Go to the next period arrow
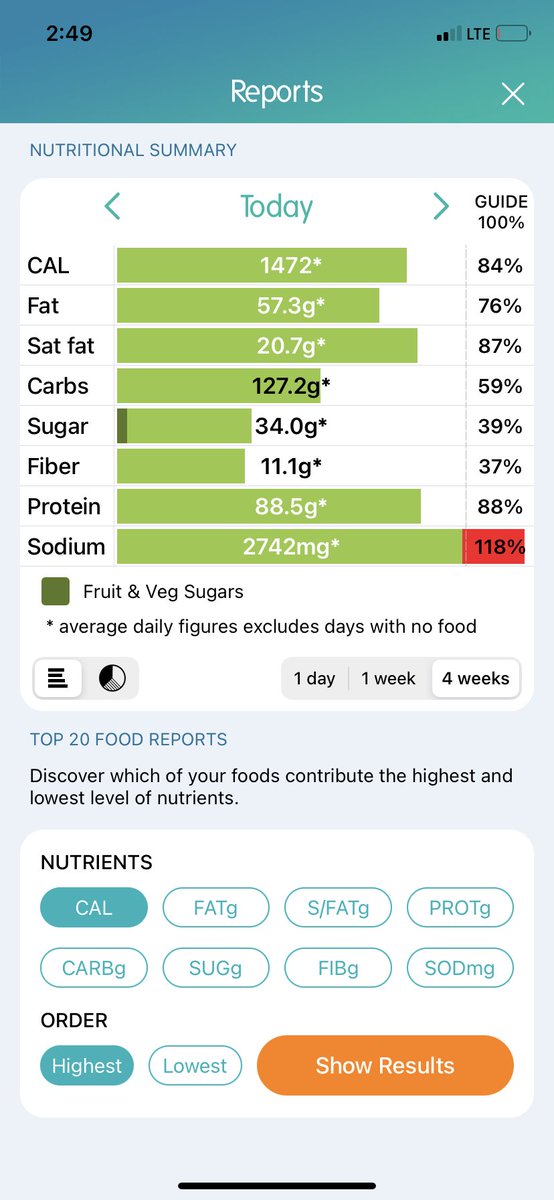This screenshot has height=1200, width=554. [441, 206]
